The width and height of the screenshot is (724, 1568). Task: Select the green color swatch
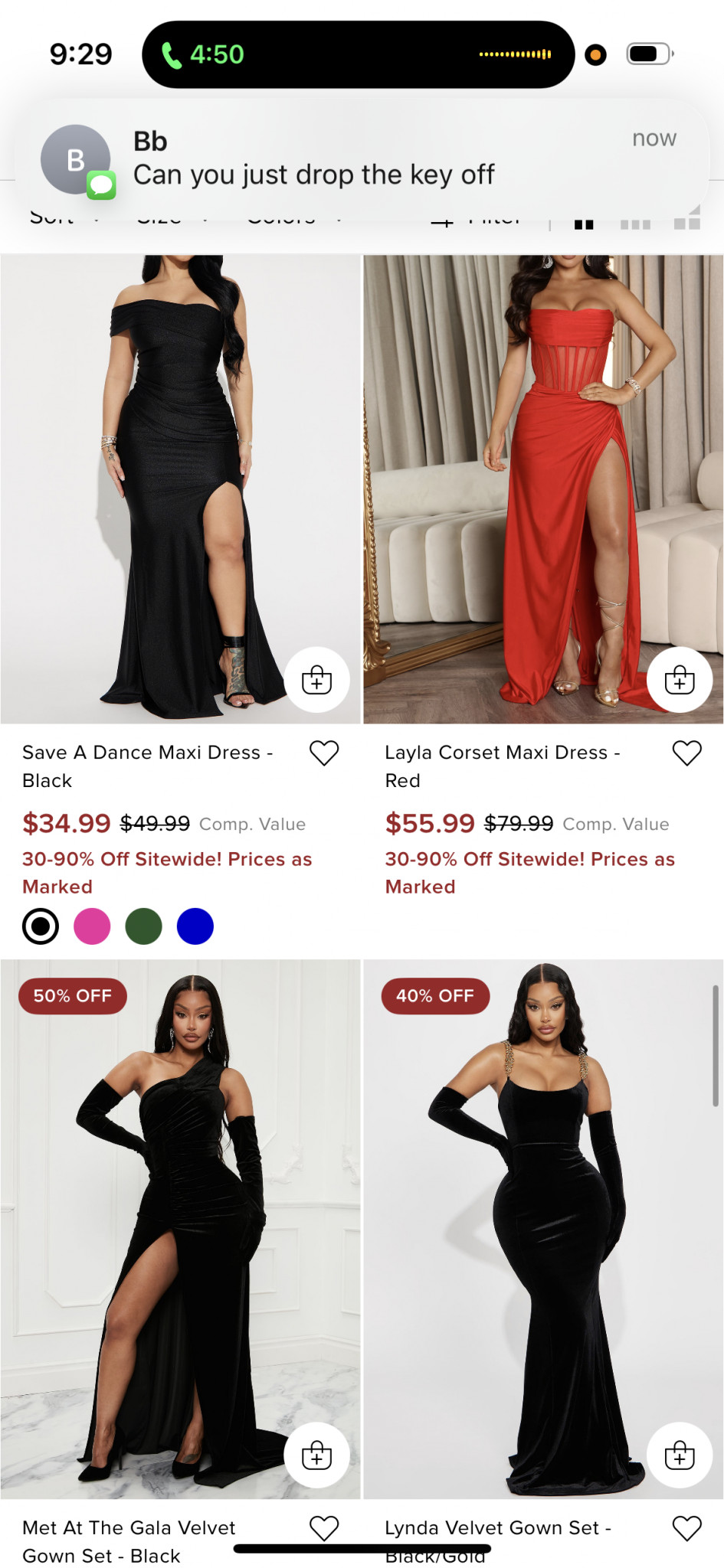(143, 926)
